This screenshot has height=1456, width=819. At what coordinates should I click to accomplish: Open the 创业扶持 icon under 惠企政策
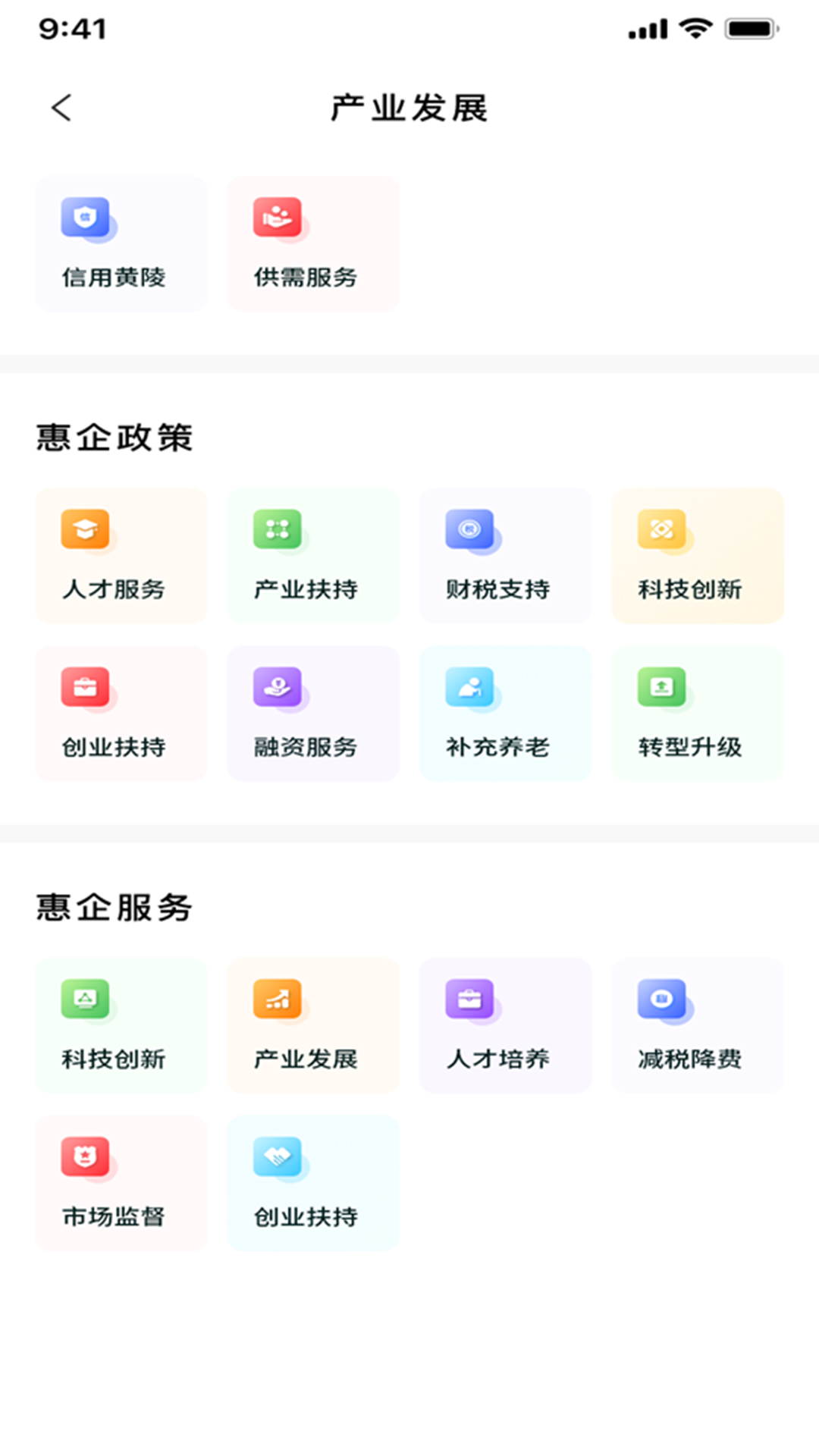[121, 713]
